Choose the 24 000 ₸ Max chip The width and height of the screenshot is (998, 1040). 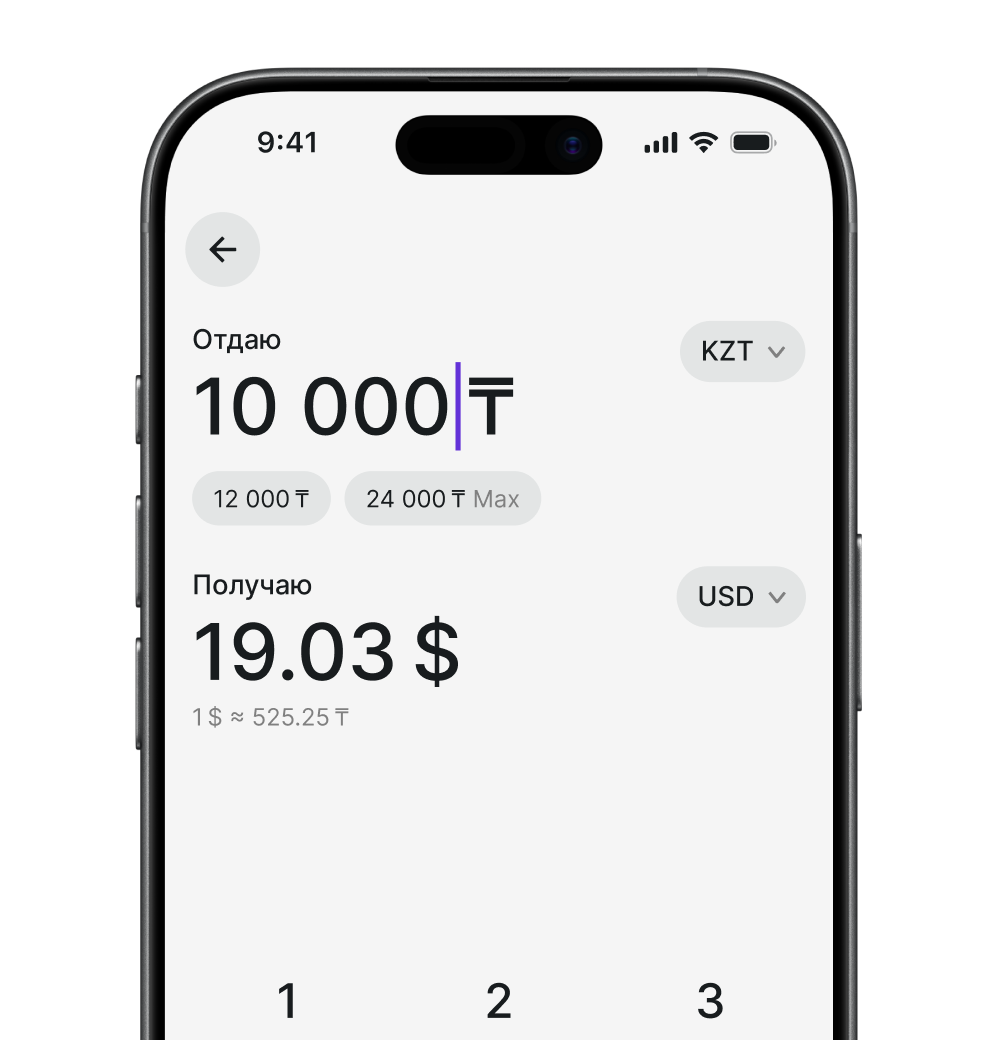coord(442,498)
